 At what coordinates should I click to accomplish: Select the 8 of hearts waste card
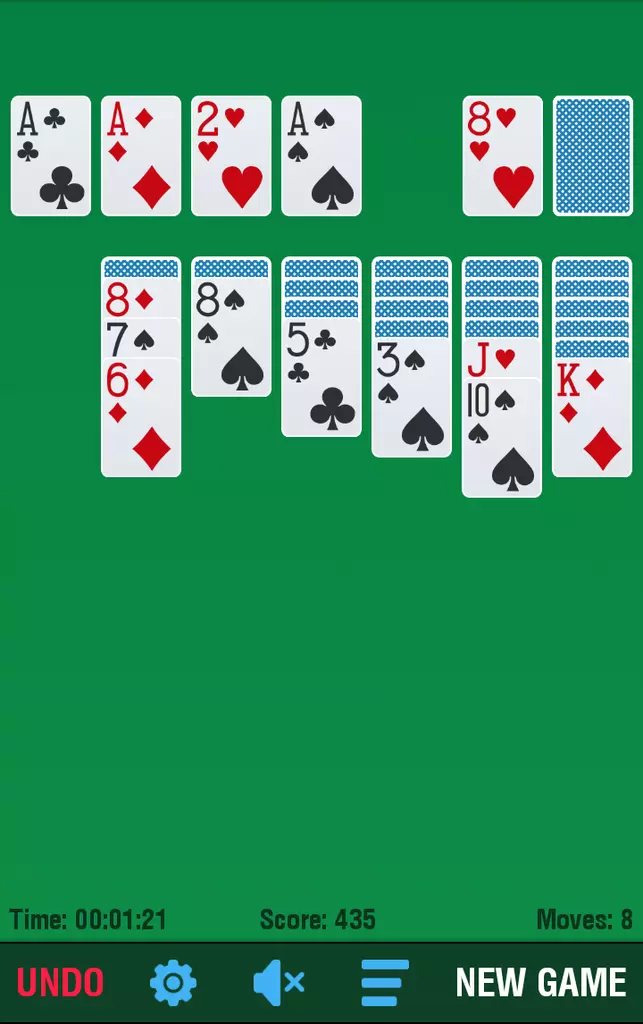click(x=502, y=156)
